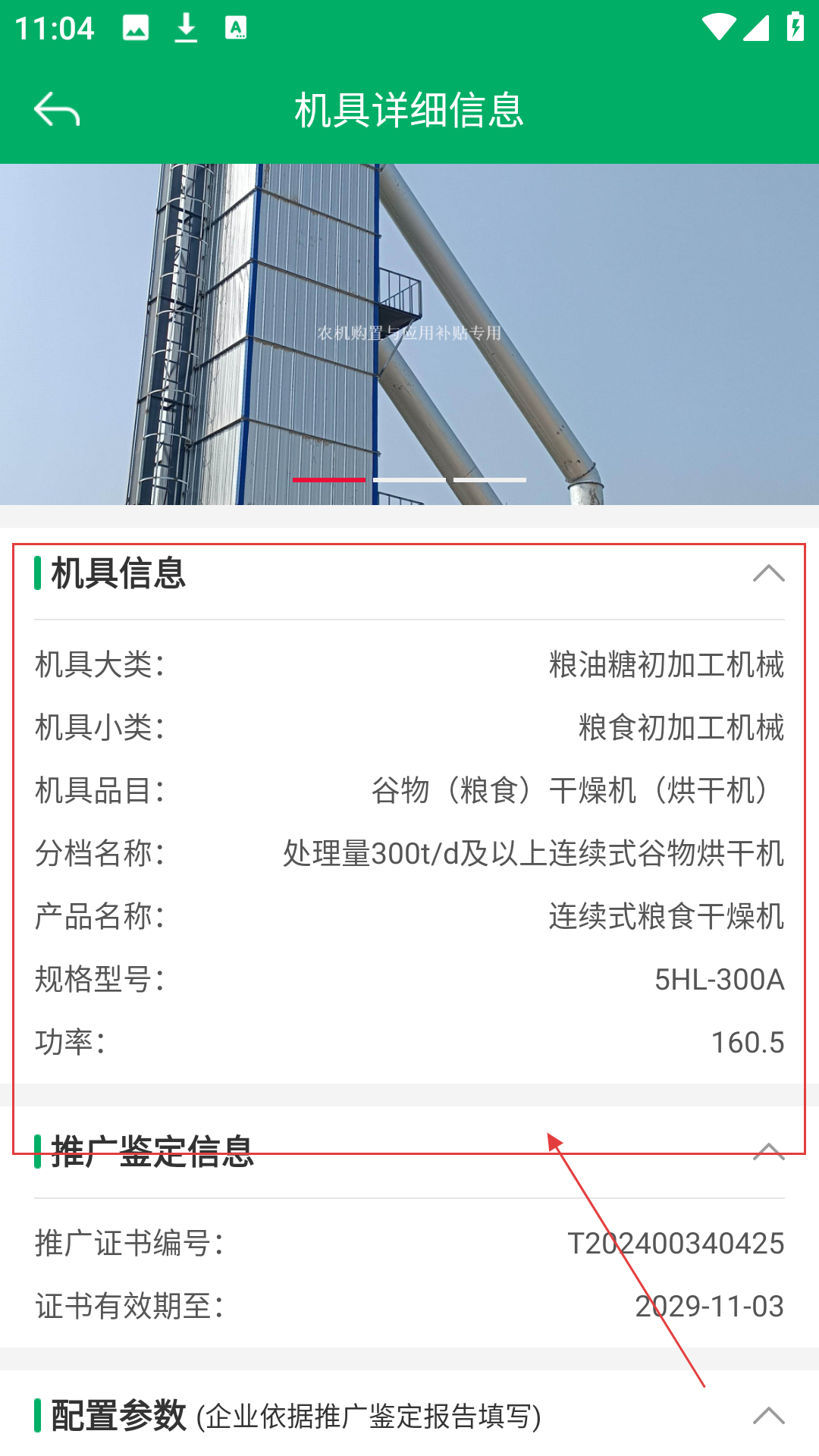Open the grain dryer banner photo
This screenshot has height=1456, width=819.
click(x=409, y=334)
